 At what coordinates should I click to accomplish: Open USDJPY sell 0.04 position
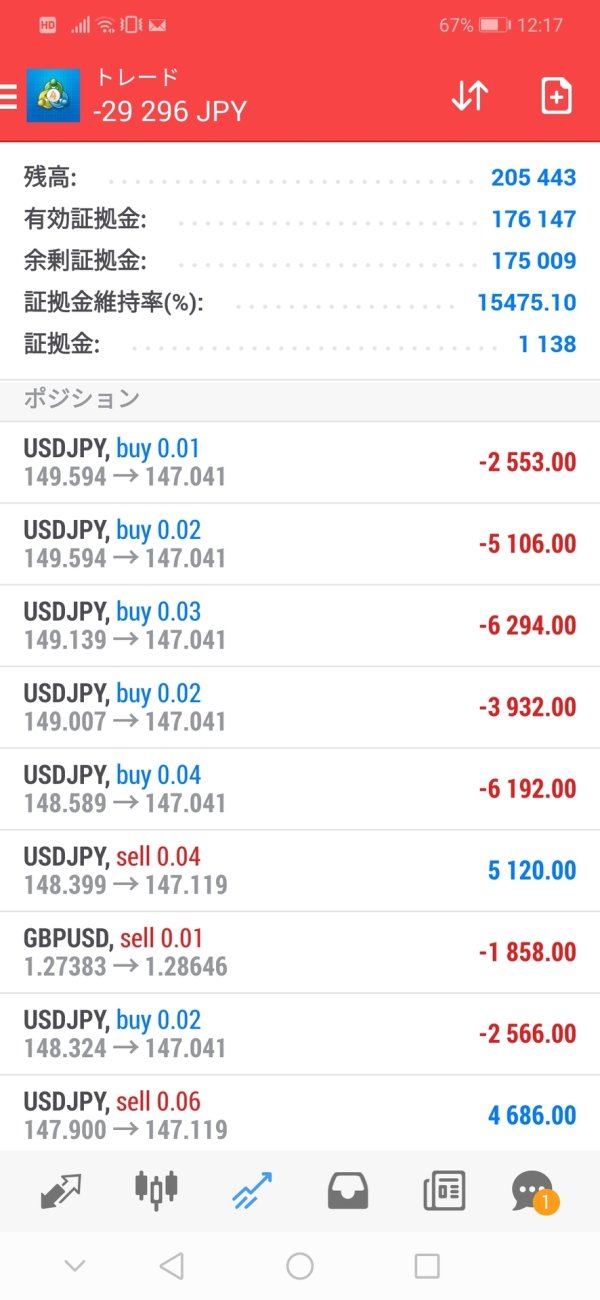pos(300,871)
